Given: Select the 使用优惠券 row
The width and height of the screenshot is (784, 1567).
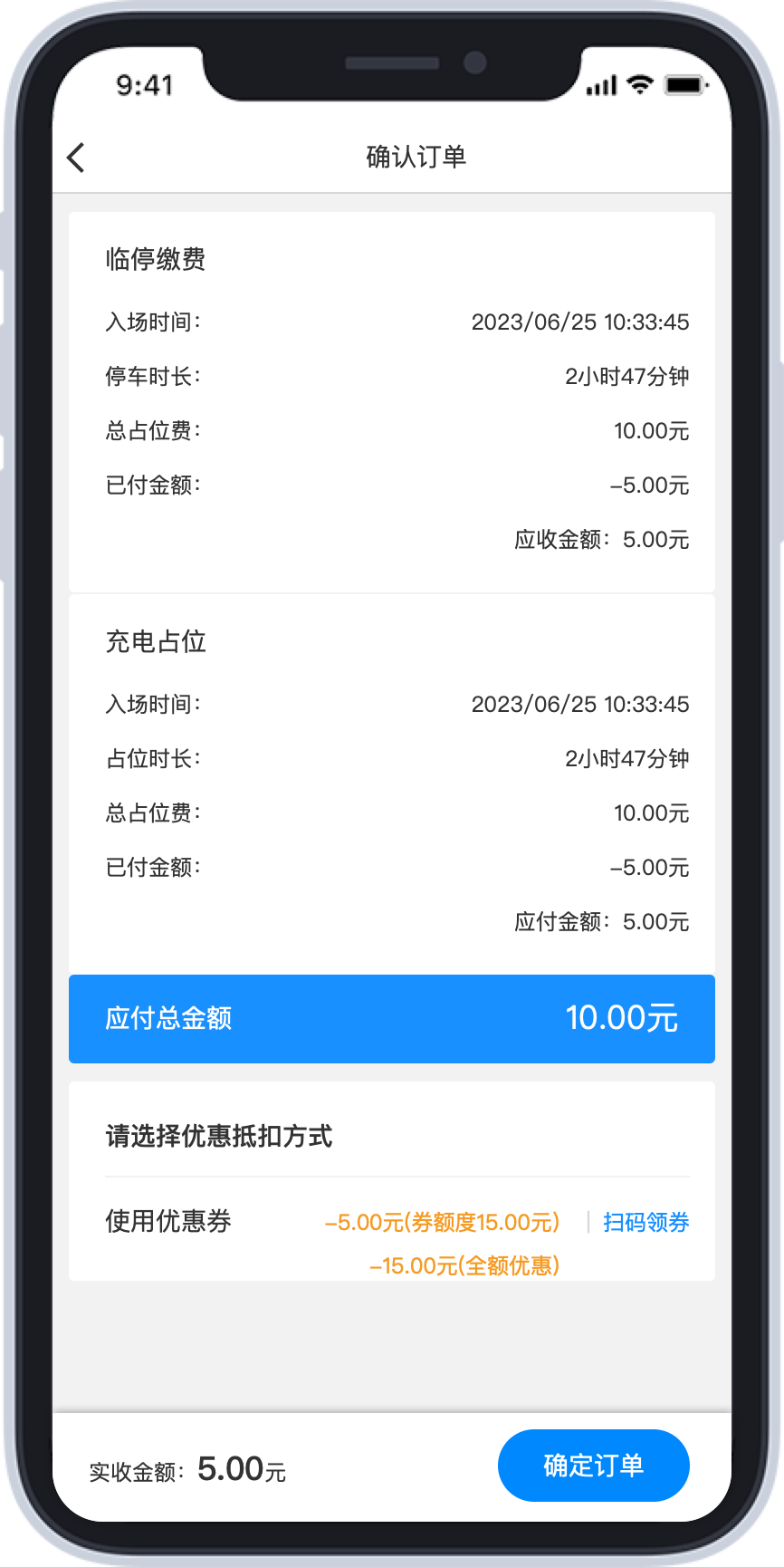Looking at the screenshot, I should pos(392,1229).
